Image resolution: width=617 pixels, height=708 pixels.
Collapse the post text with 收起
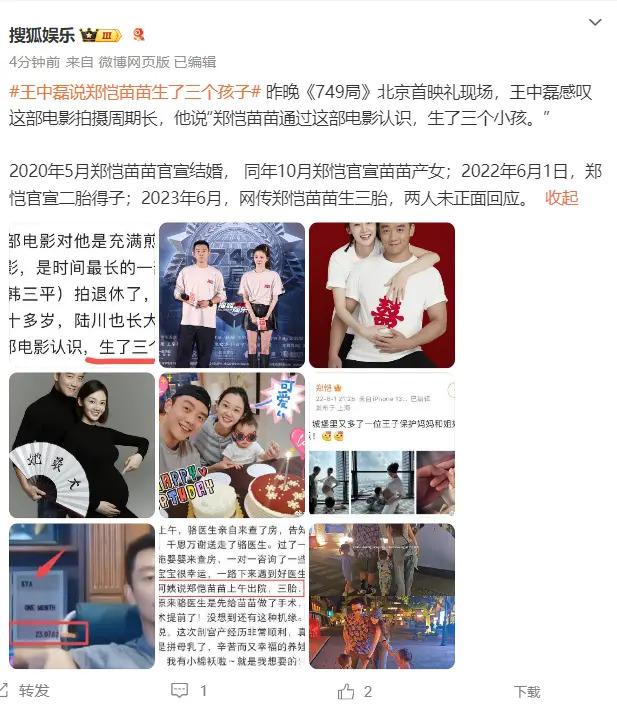(561, 197)
